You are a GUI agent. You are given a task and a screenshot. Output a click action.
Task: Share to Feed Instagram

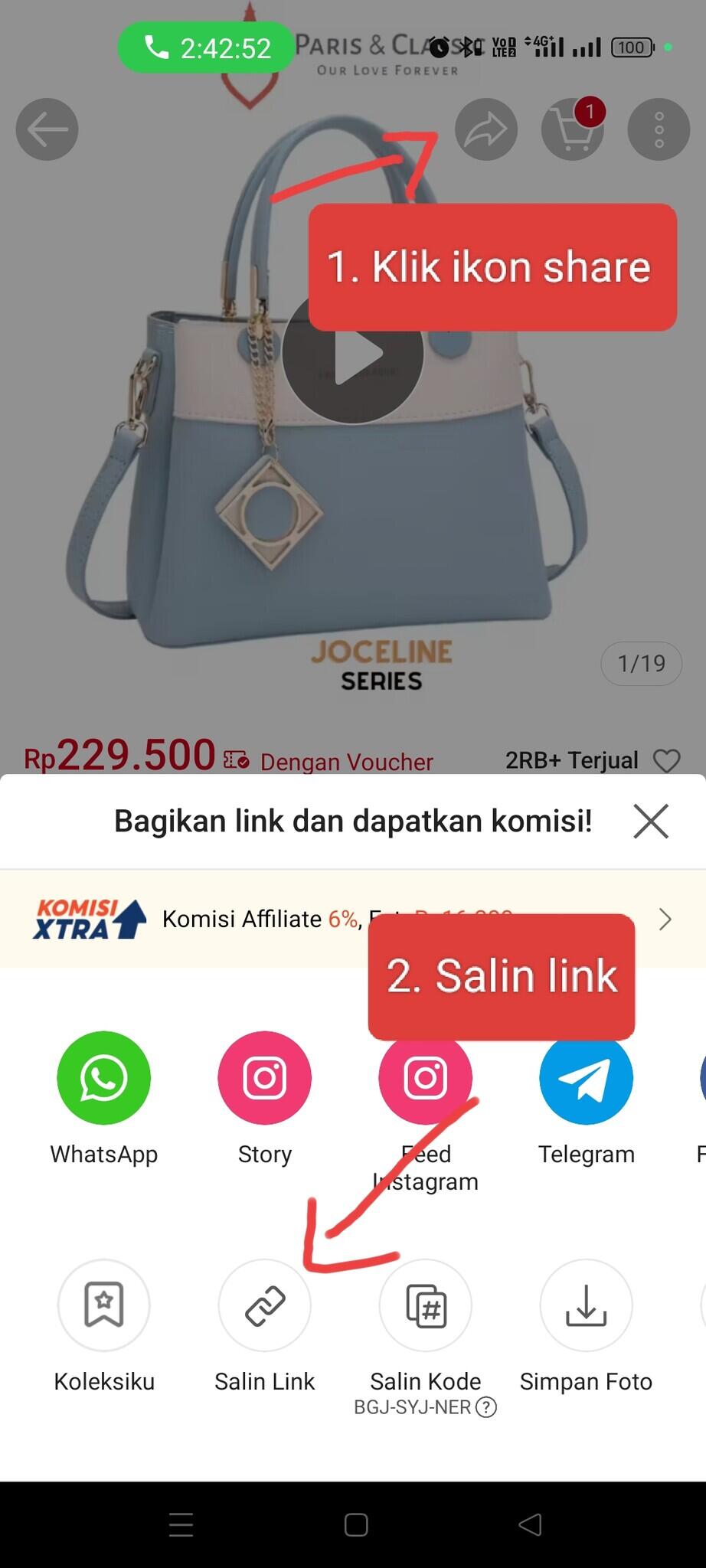425,1078
